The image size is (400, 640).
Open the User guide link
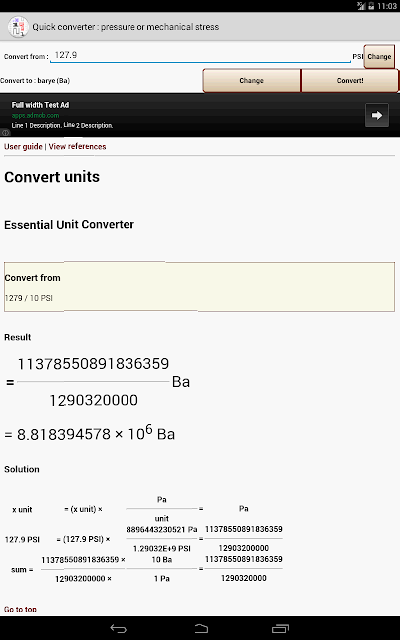click(23, 147)
